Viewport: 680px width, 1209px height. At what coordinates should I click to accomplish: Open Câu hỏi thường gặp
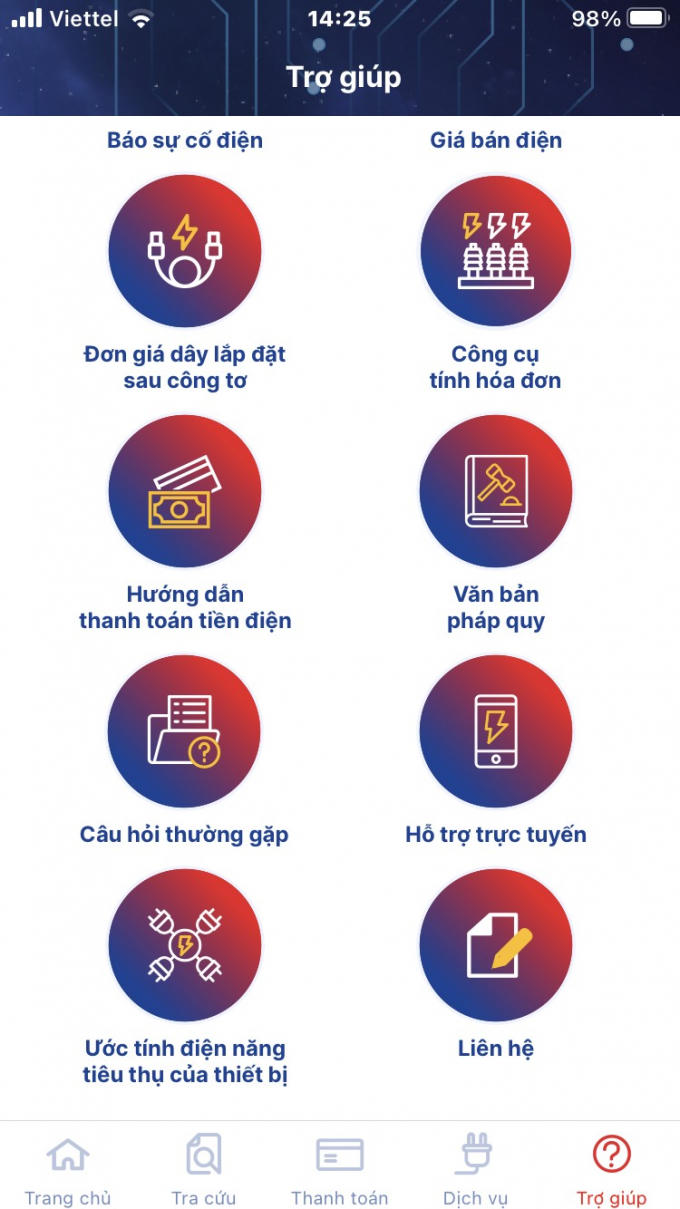pyautogui.click(x=185, y=731)
